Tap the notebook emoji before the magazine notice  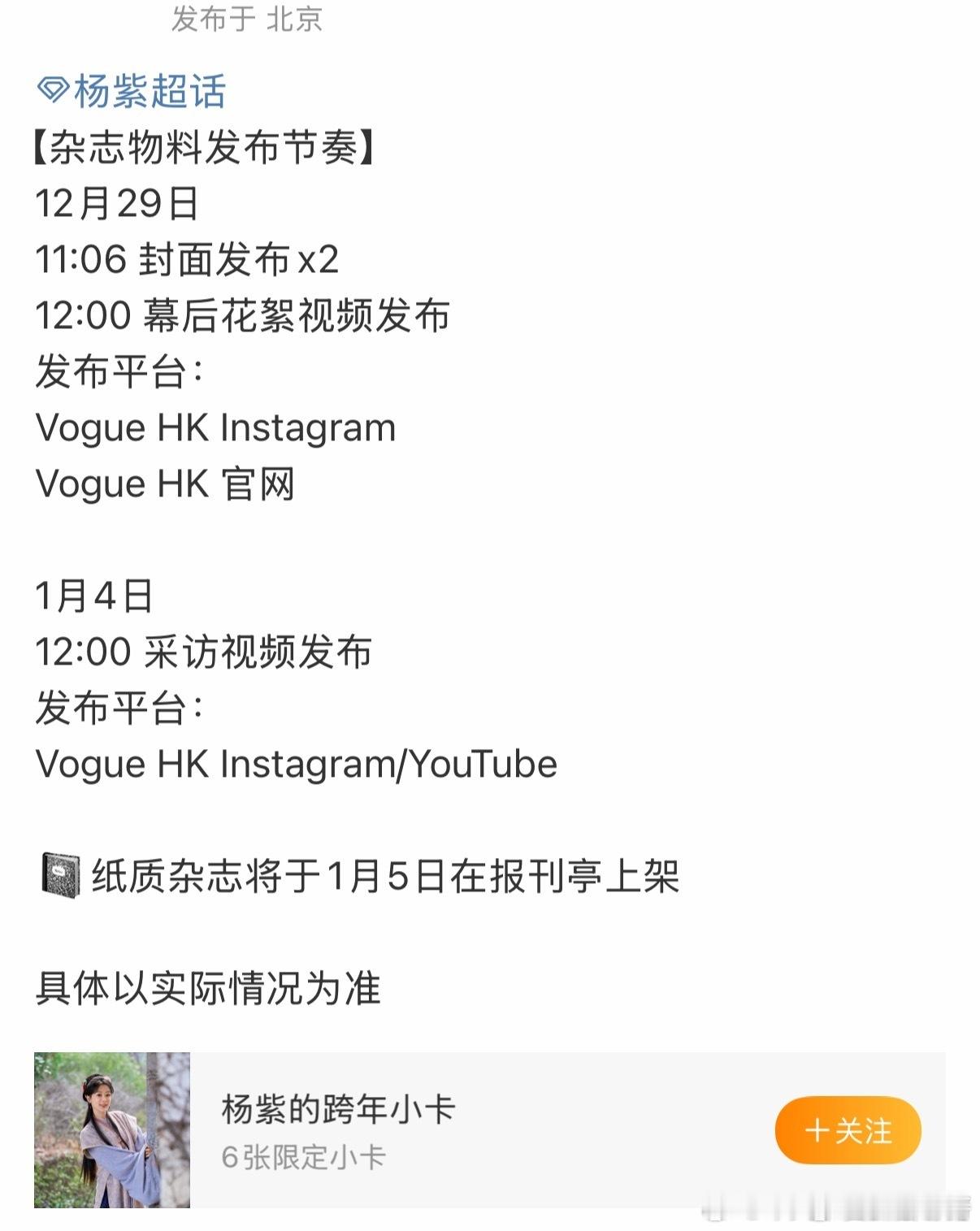(x=59, y=873)
